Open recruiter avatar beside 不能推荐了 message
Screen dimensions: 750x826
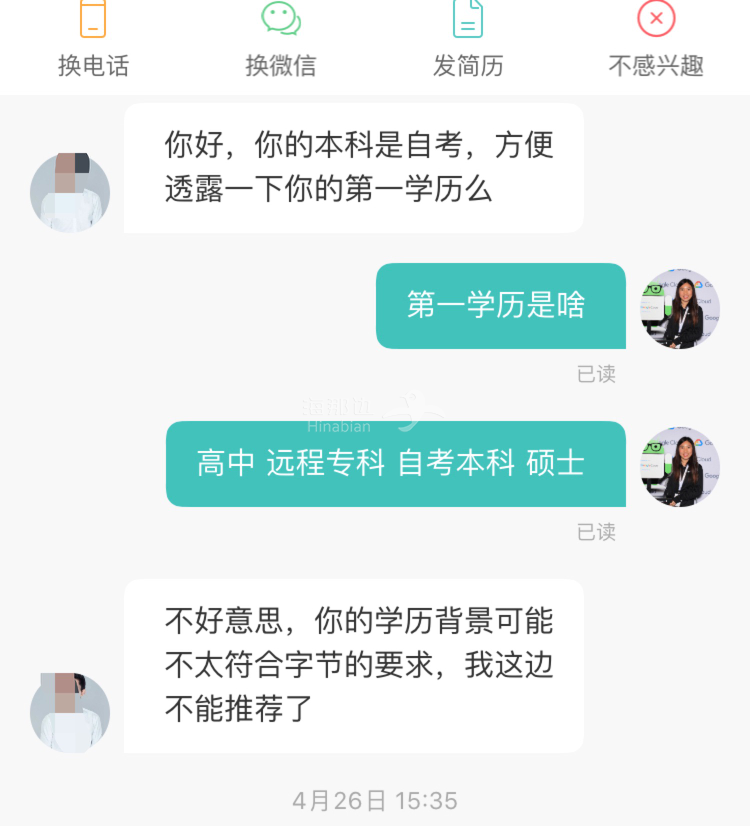(70, 712)
